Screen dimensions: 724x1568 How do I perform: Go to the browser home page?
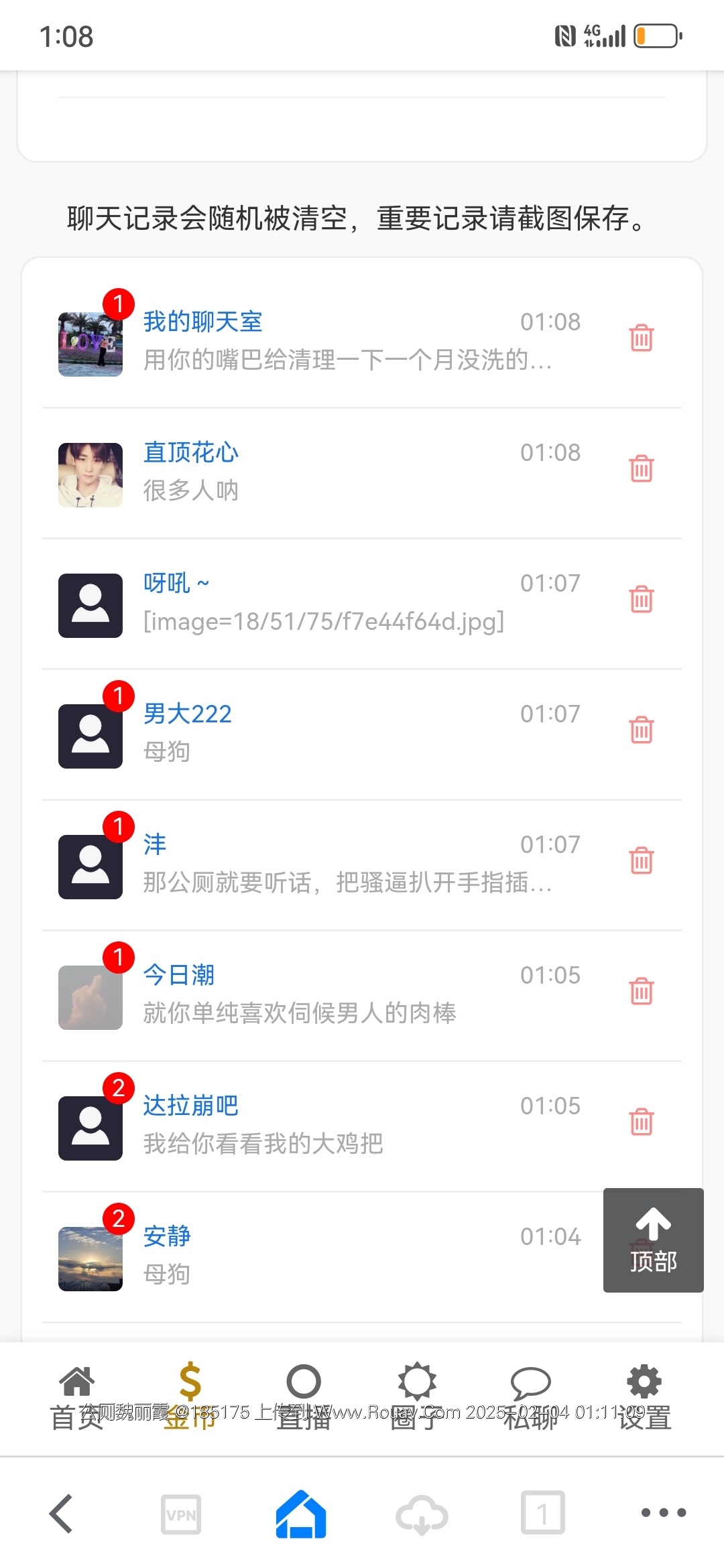coord(301,1514)
